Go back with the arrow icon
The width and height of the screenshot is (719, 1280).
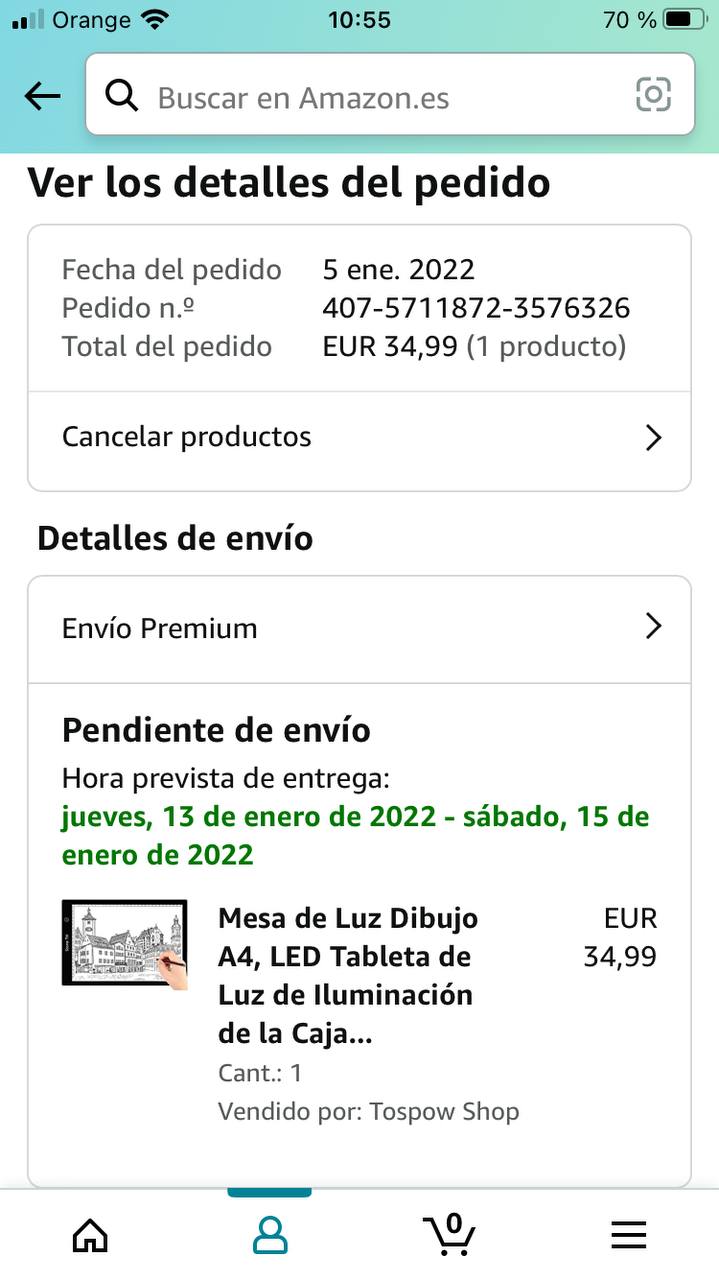click(42, 96)
